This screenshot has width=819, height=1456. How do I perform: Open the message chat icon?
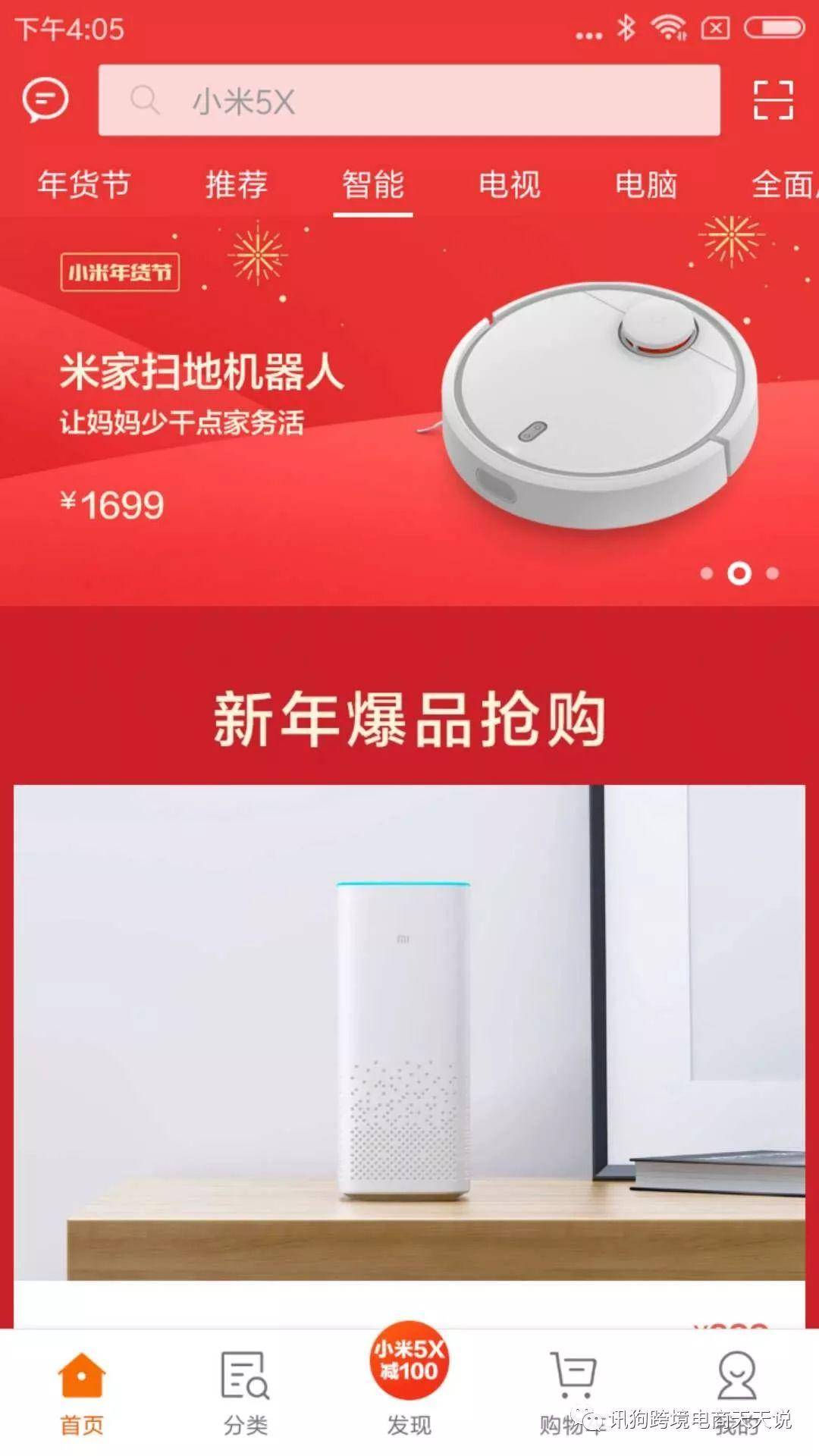point(45,100)
